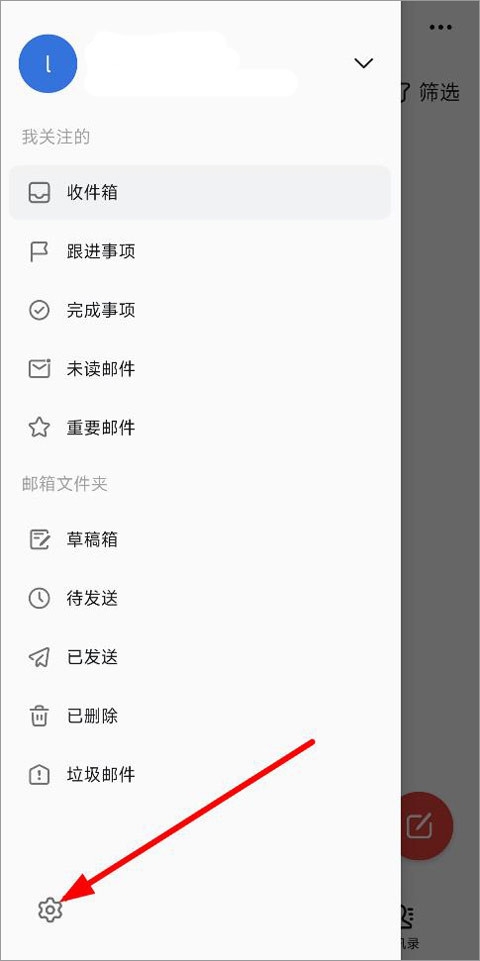Image resolution: width=480 pixels, height=961 pixels.
Task: Open 完成事项 completed items
Action: (x=200, y=310)
